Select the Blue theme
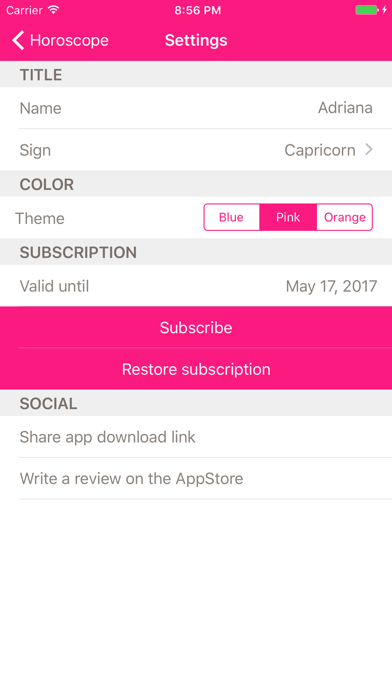The image size is (392, 696). tap(231, 217)
